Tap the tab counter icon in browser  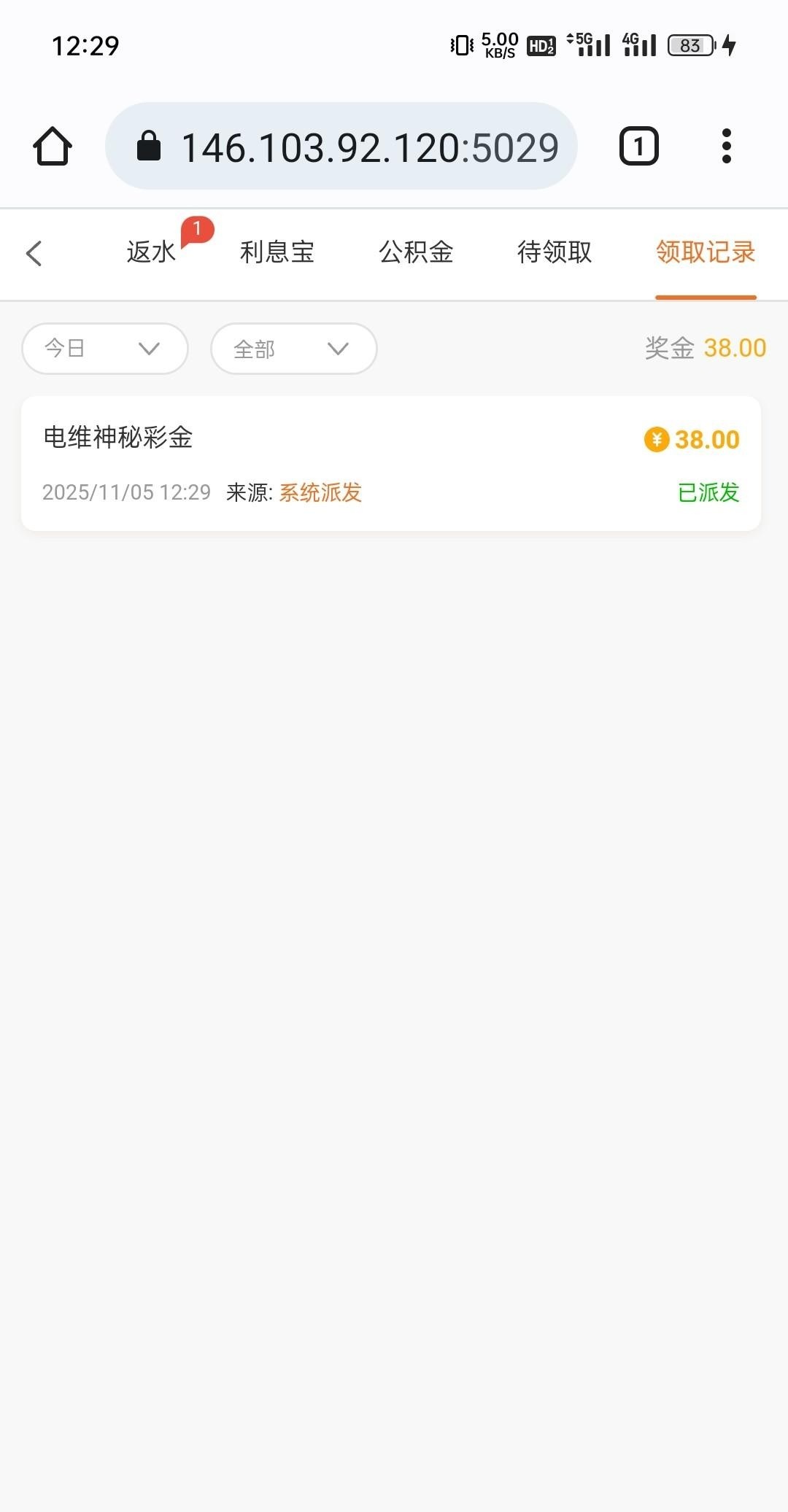coord(638,144)
